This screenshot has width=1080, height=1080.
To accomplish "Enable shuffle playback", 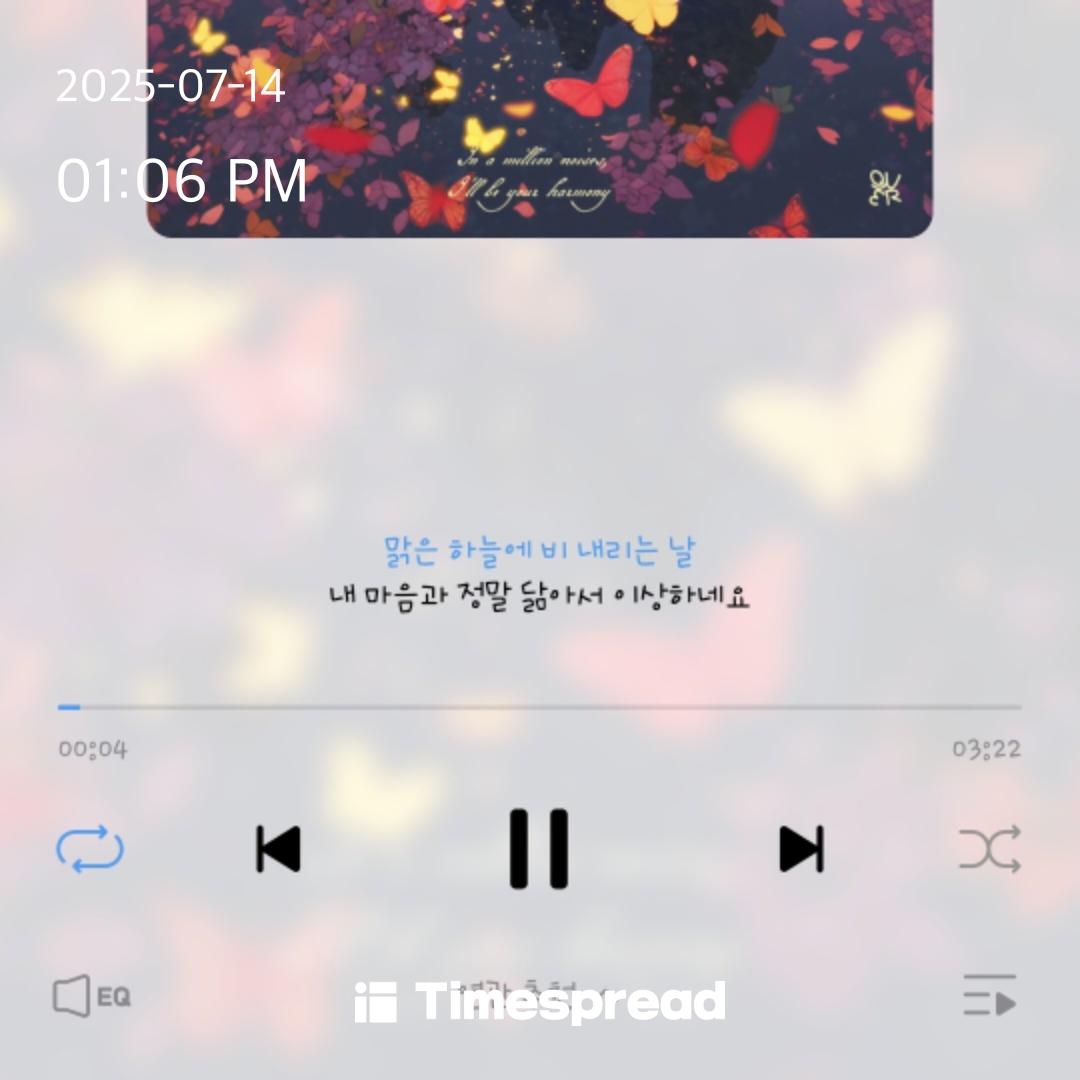I will point(990,849).
